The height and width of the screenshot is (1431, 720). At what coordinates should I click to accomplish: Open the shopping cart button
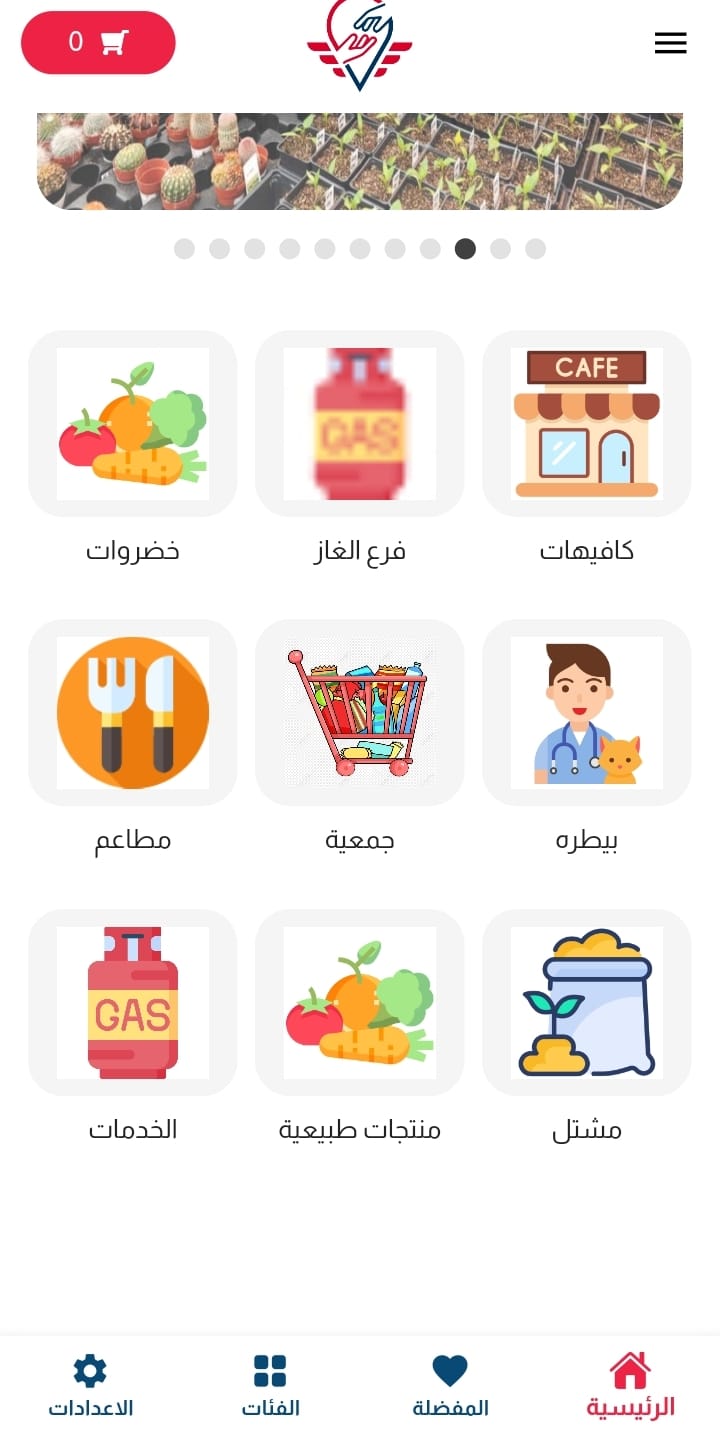98,43
